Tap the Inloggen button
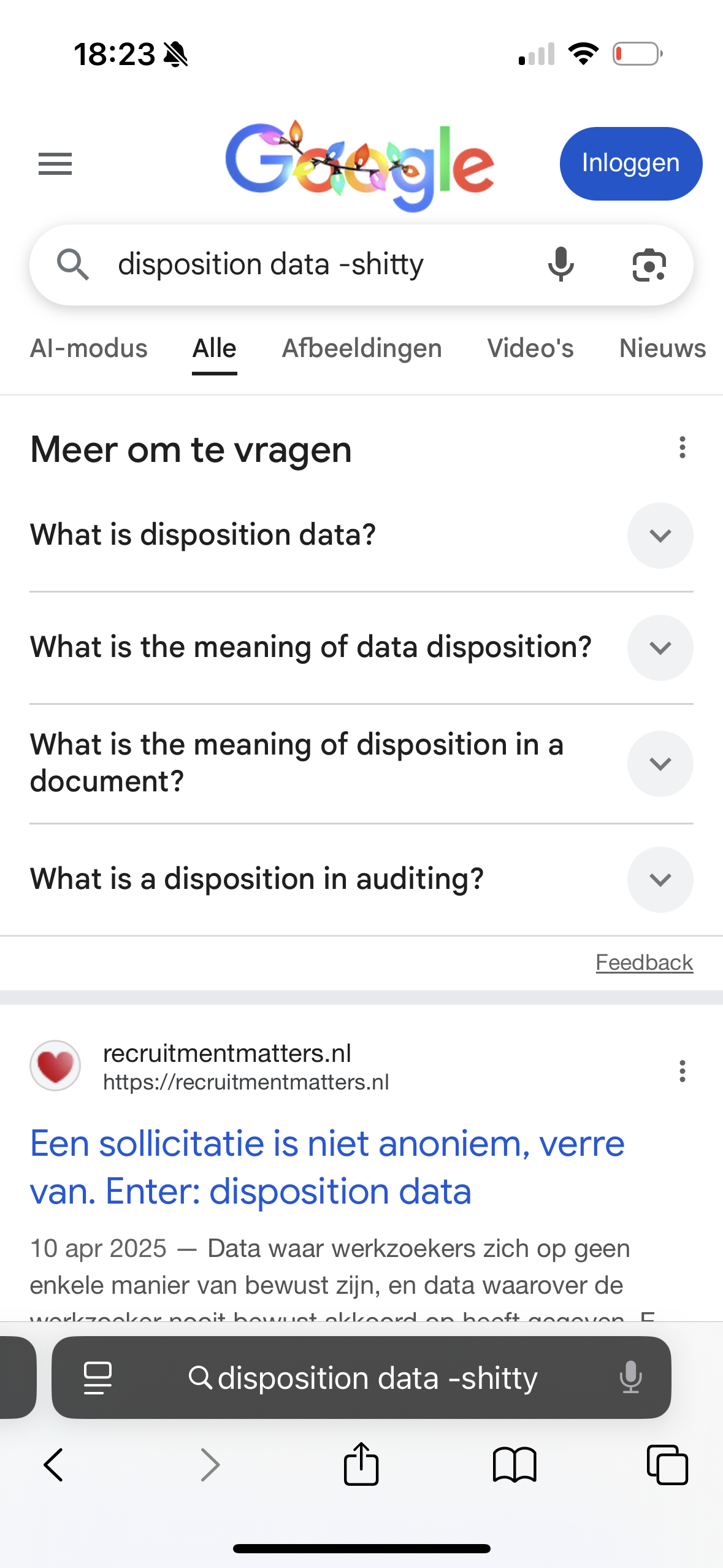723x1568 pixels. tap(630, 164)
